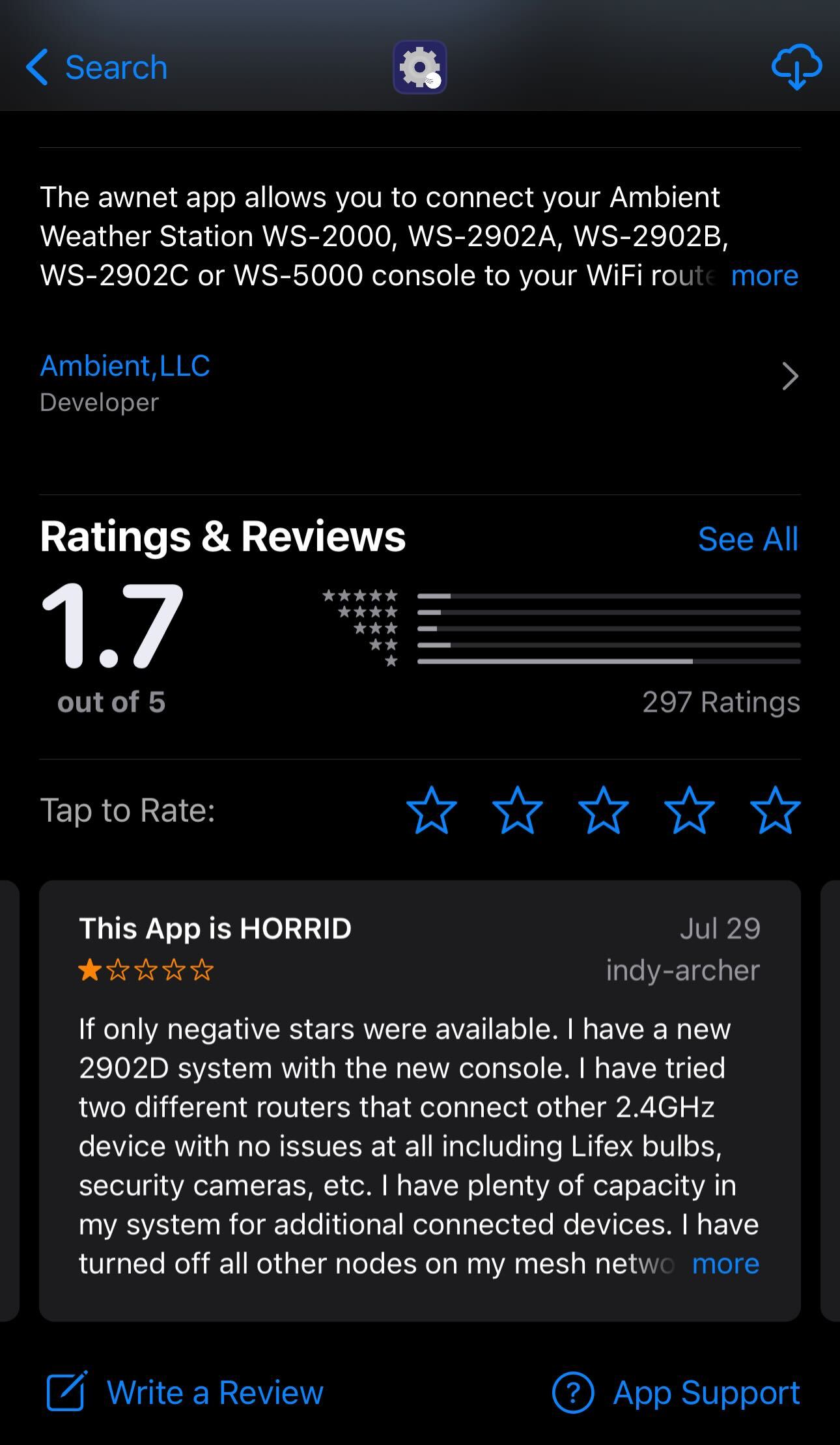840x1445 pixels.
Task: See all ratings and reviews
Action: click(748, 539)
